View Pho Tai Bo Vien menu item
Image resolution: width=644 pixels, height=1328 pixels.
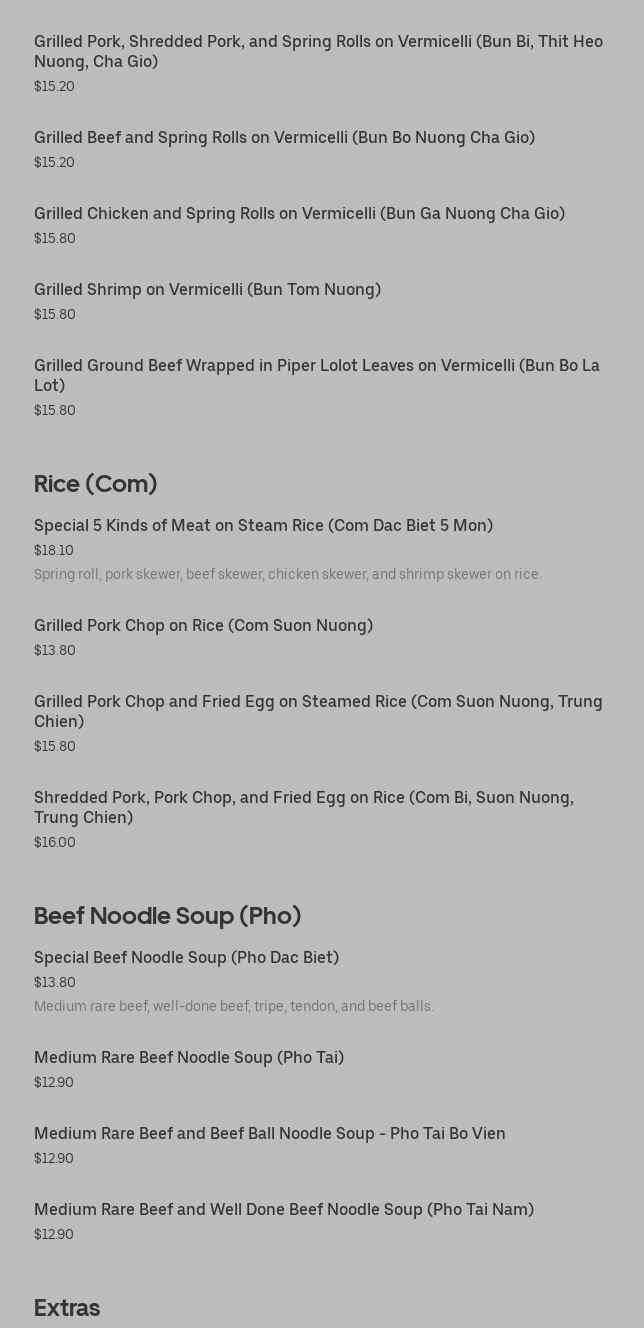click(x=269, y=1134)
